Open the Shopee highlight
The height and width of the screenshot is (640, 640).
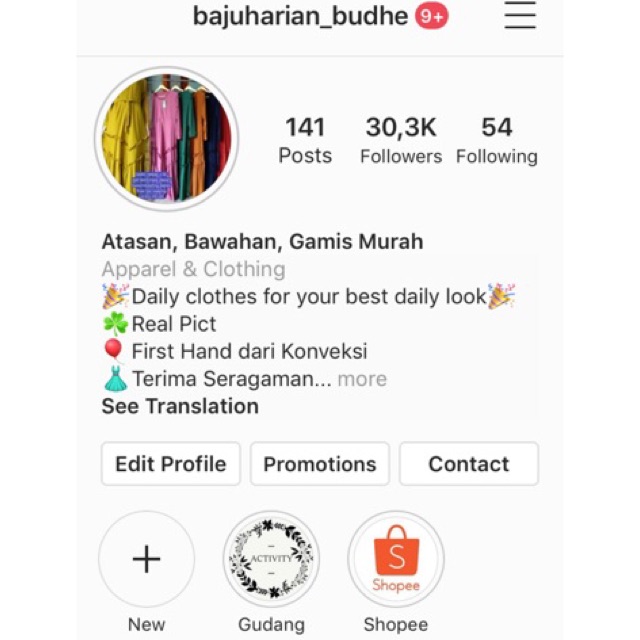[x=395, y=559]
